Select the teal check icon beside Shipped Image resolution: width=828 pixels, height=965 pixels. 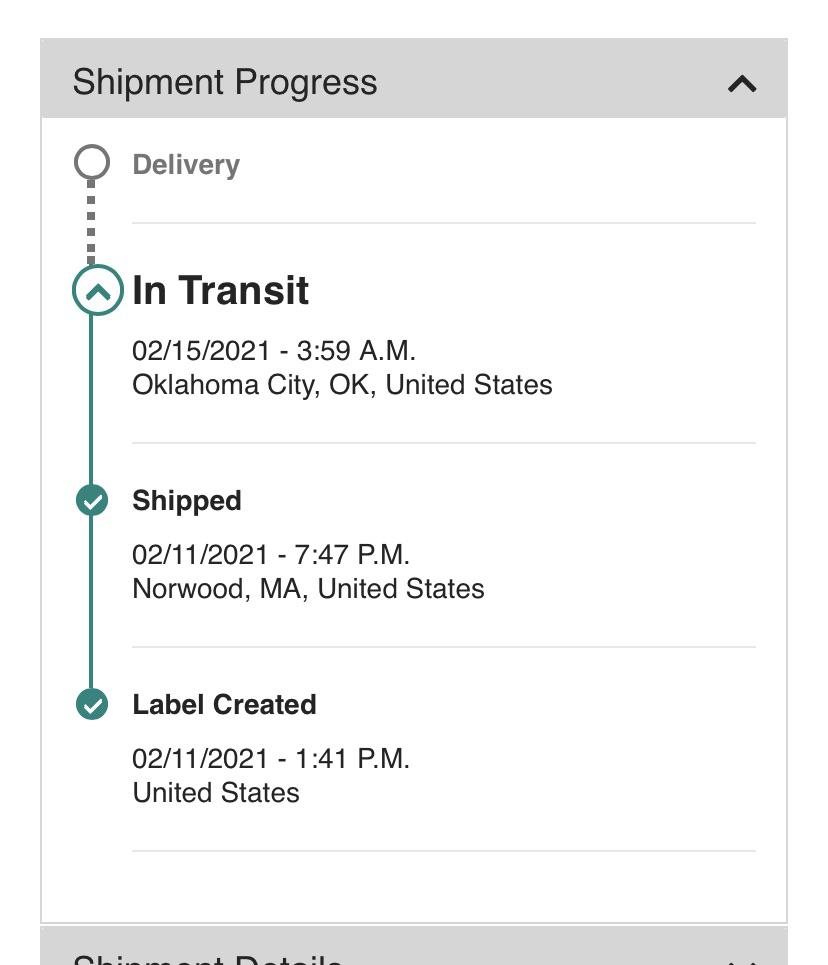click(x=93, y=501)
